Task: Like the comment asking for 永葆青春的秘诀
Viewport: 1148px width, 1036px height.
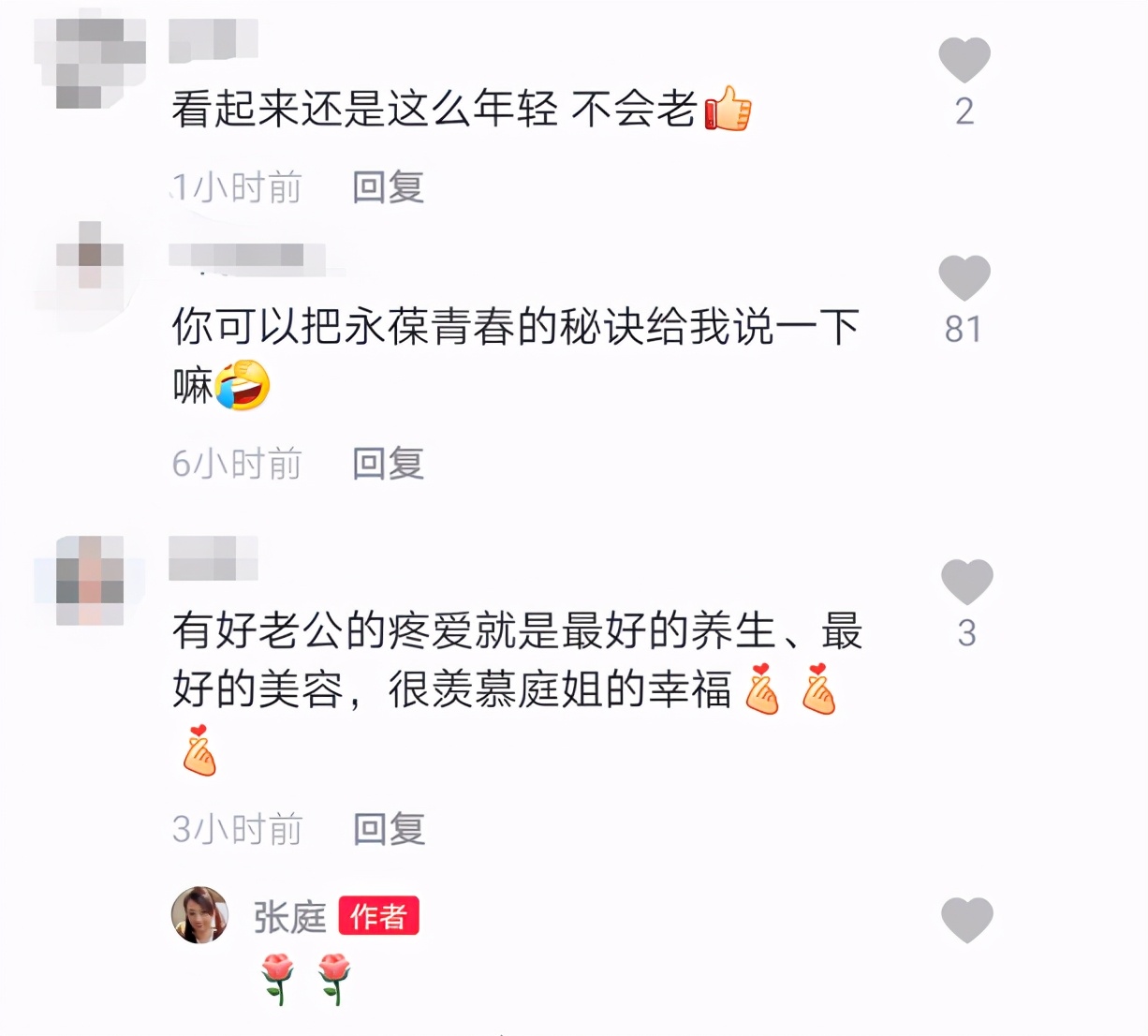Action: click(x=964, y=278)
